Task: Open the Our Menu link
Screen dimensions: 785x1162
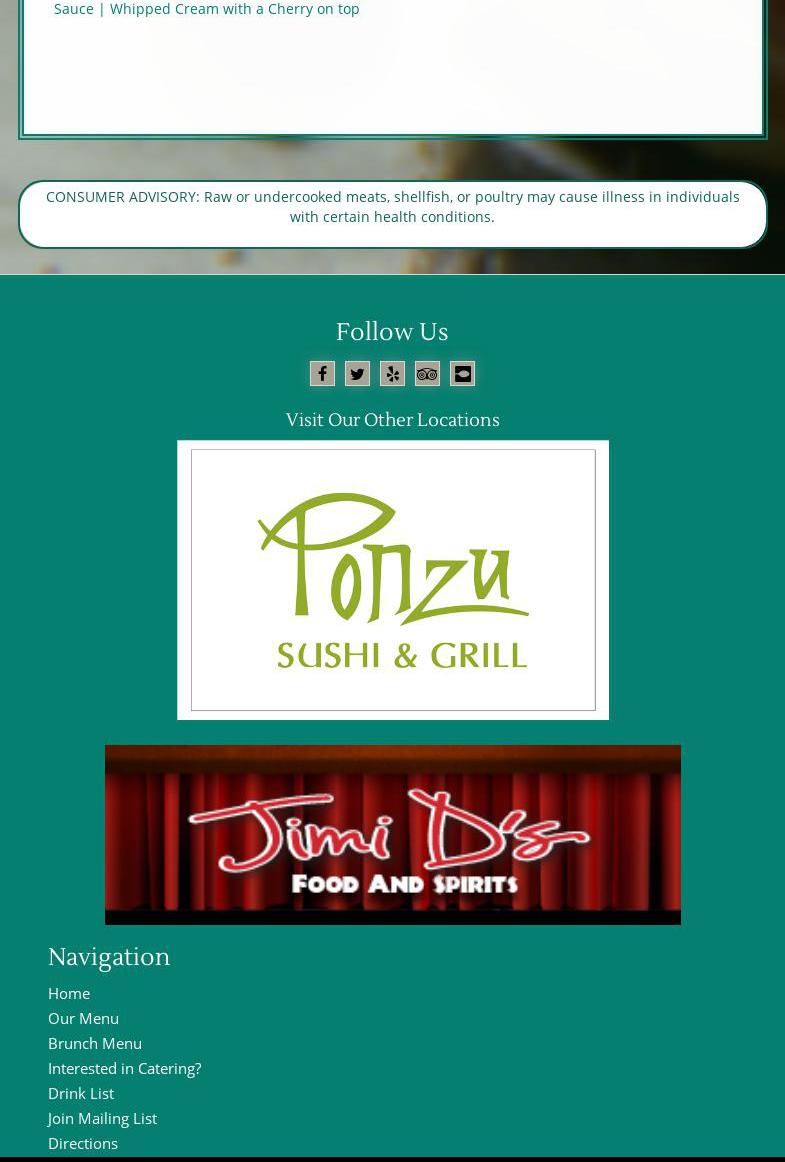Action: 83,1018
